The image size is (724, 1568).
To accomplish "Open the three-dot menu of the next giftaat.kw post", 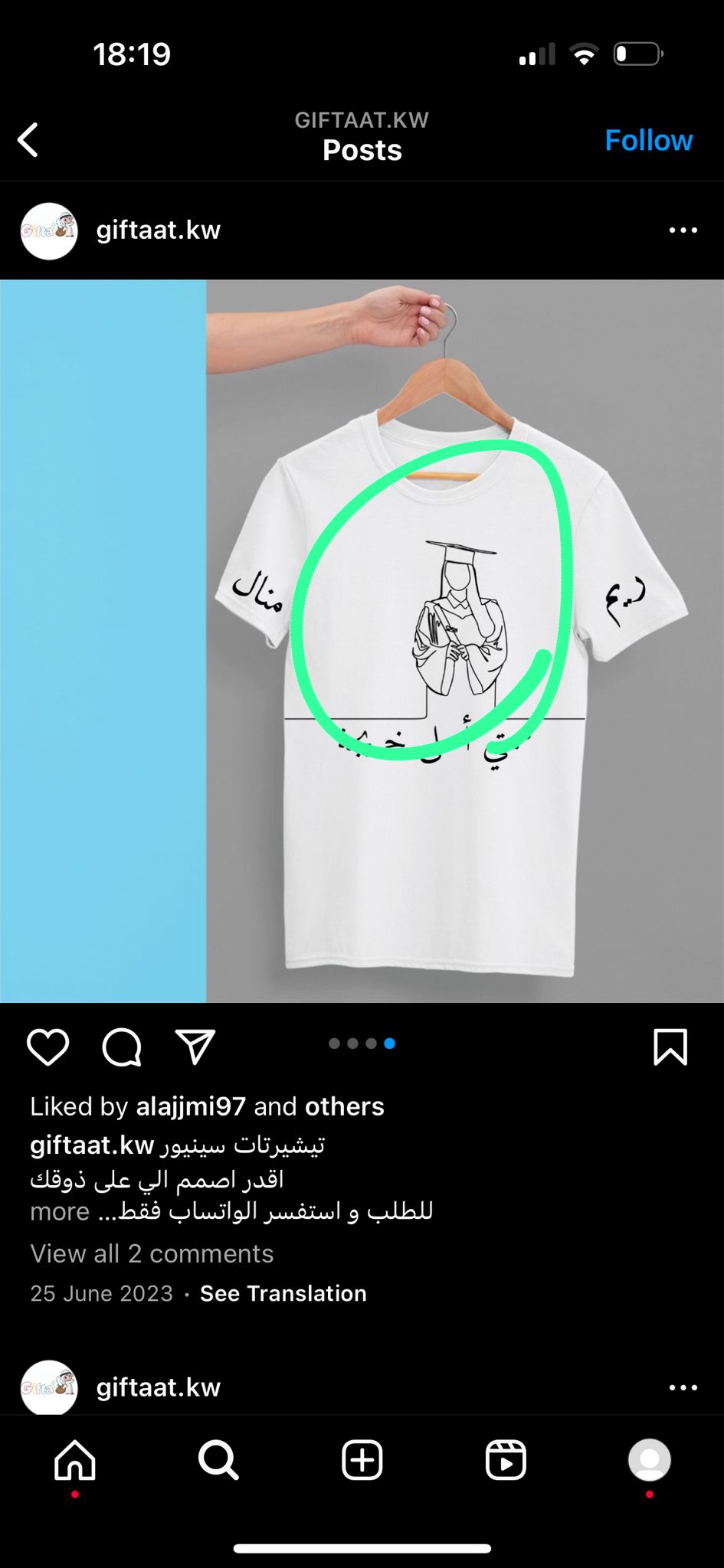I will [x=683, y=1387].
